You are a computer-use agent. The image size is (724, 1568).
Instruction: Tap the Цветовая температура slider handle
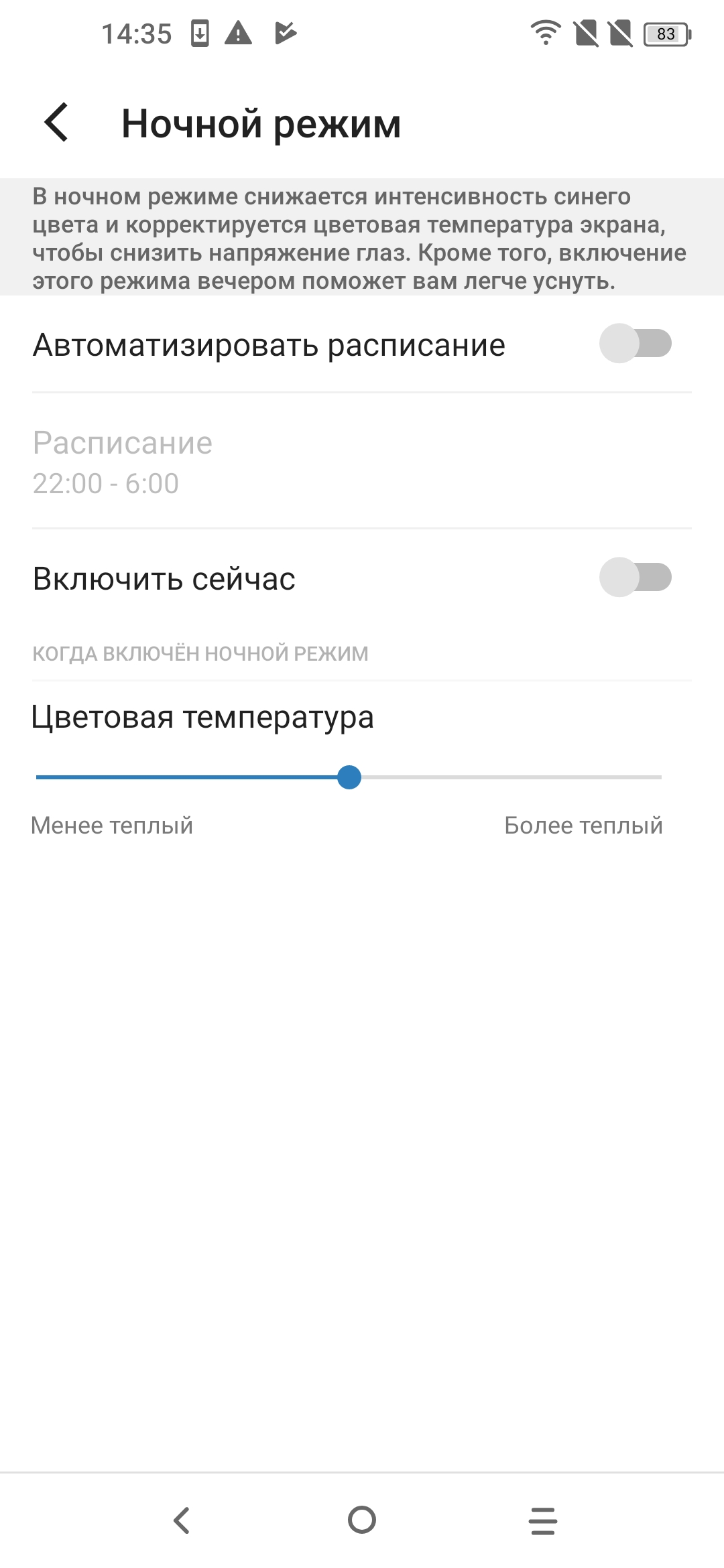point(349,777)
